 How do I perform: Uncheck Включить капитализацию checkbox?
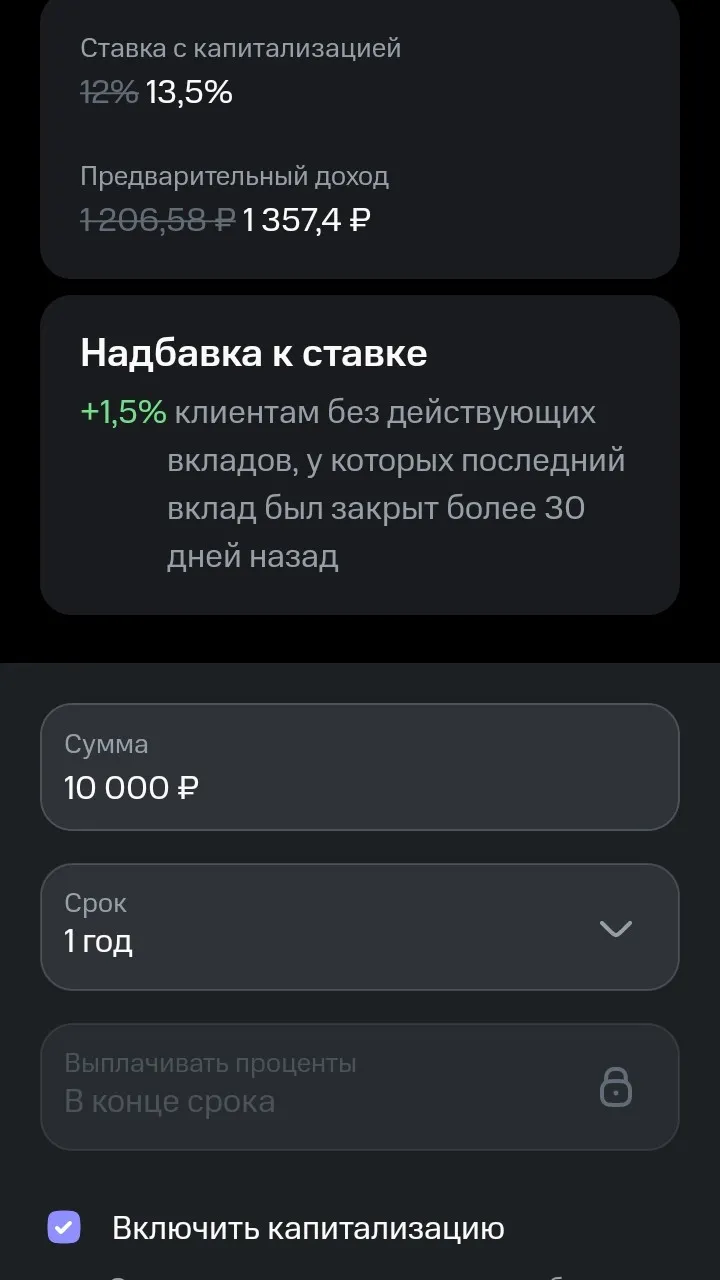pos(65,1227)
